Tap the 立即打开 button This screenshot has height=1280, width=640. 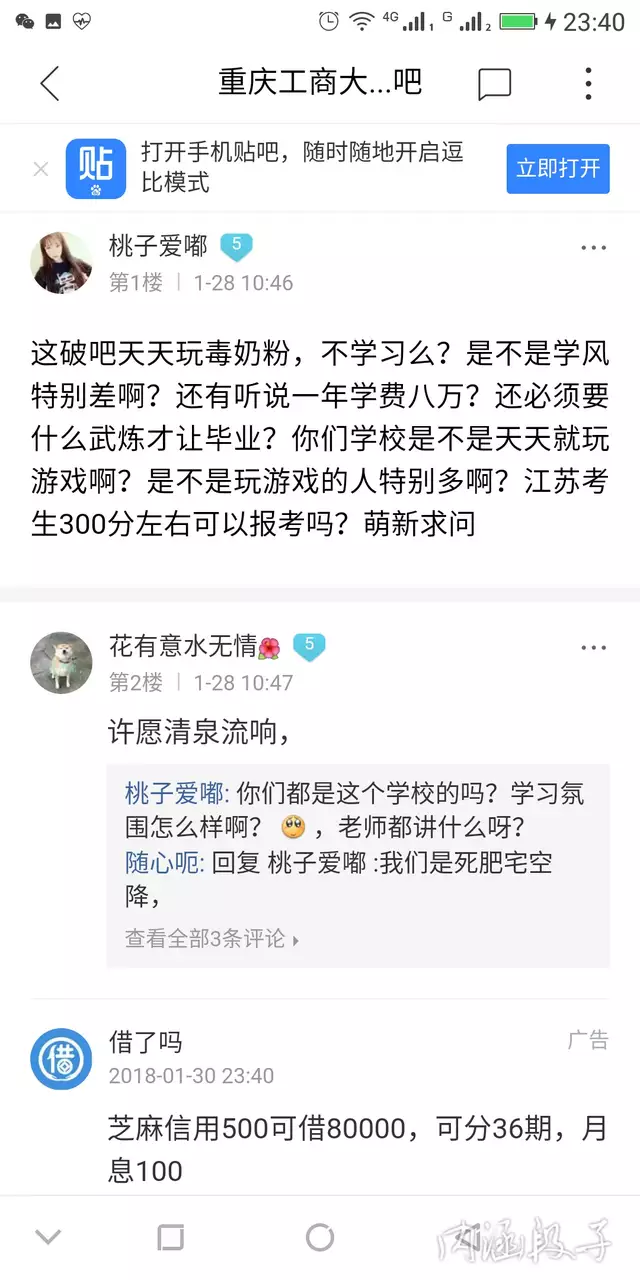[x=557, y=168]
